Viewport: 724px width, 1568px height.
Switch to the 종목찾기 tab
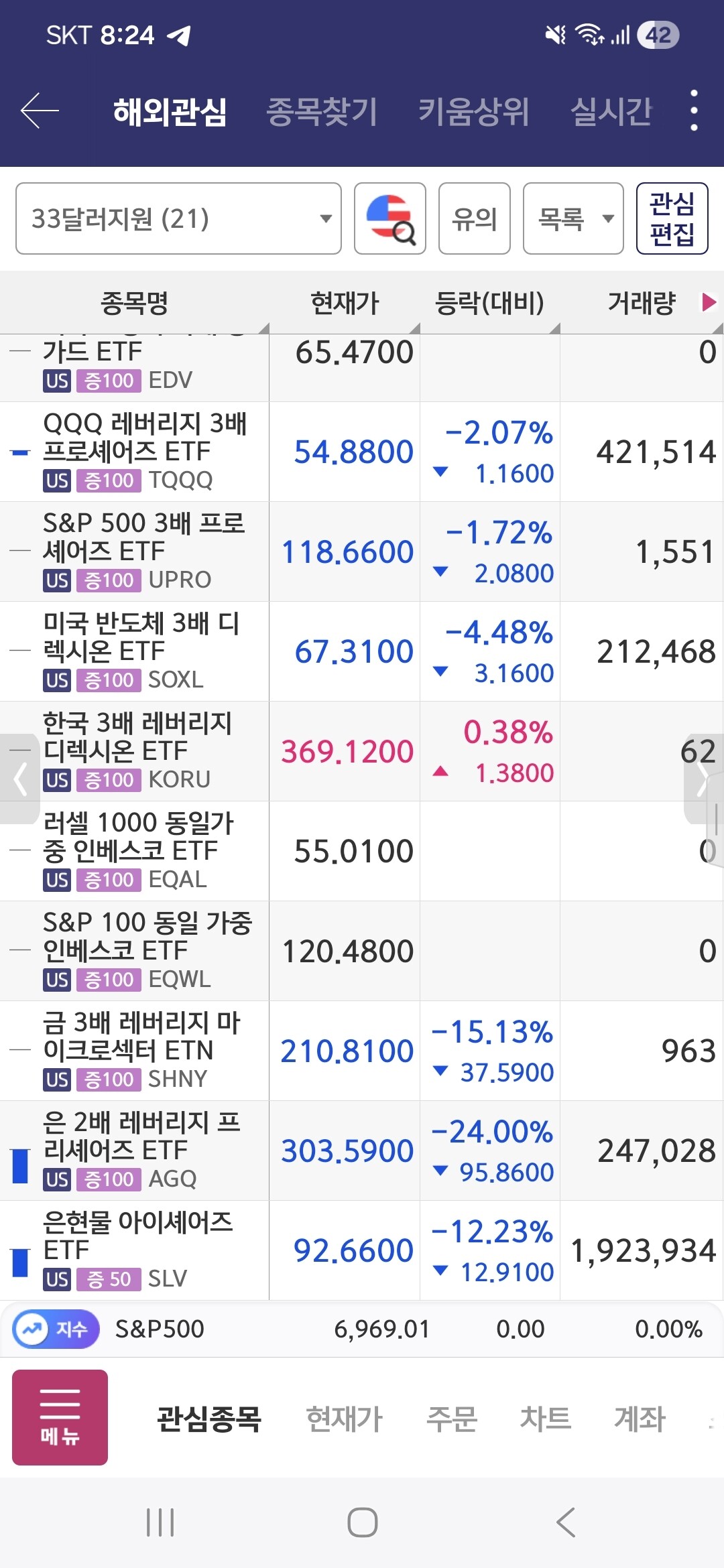[x=322, y=111]
